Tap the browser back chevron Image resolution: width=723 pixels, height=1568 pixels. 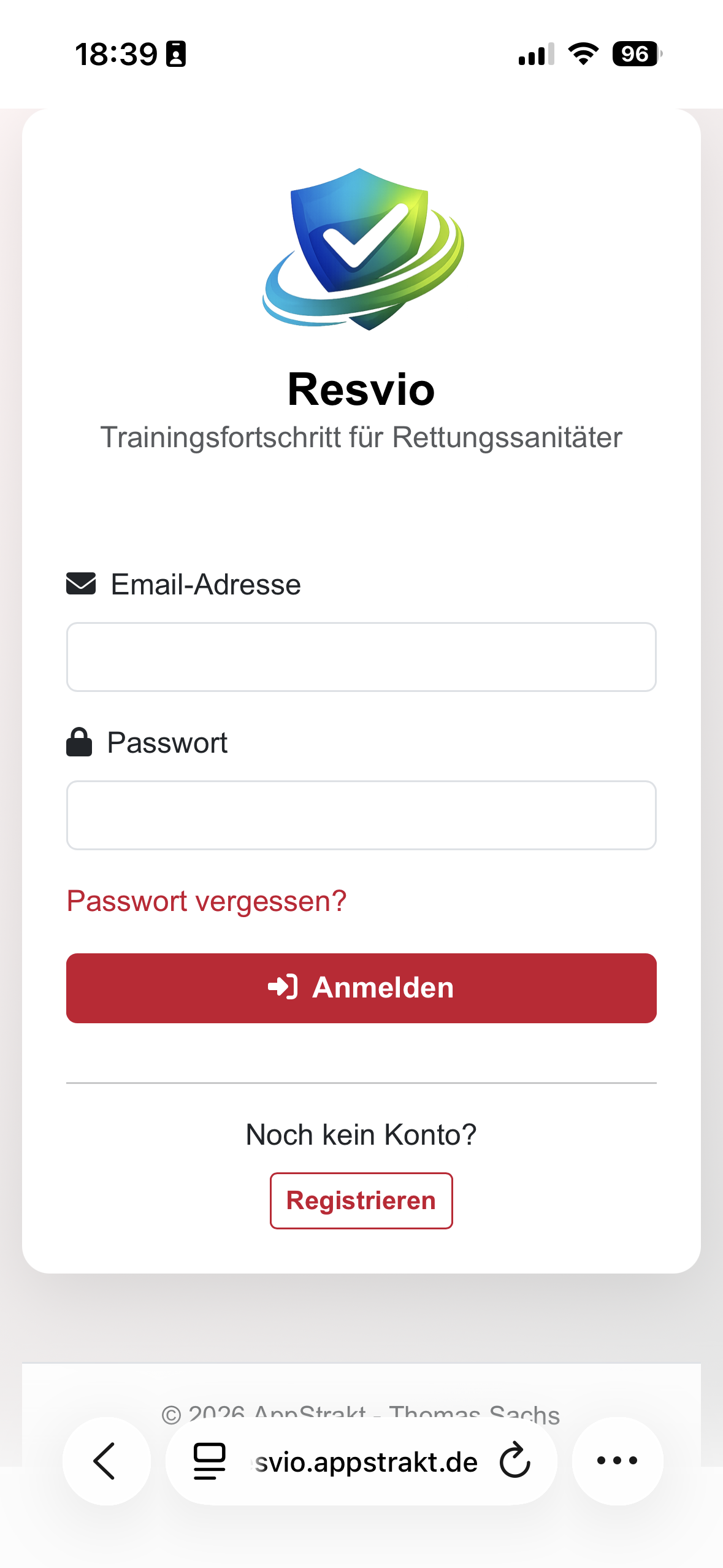[x=105, y=1461]
